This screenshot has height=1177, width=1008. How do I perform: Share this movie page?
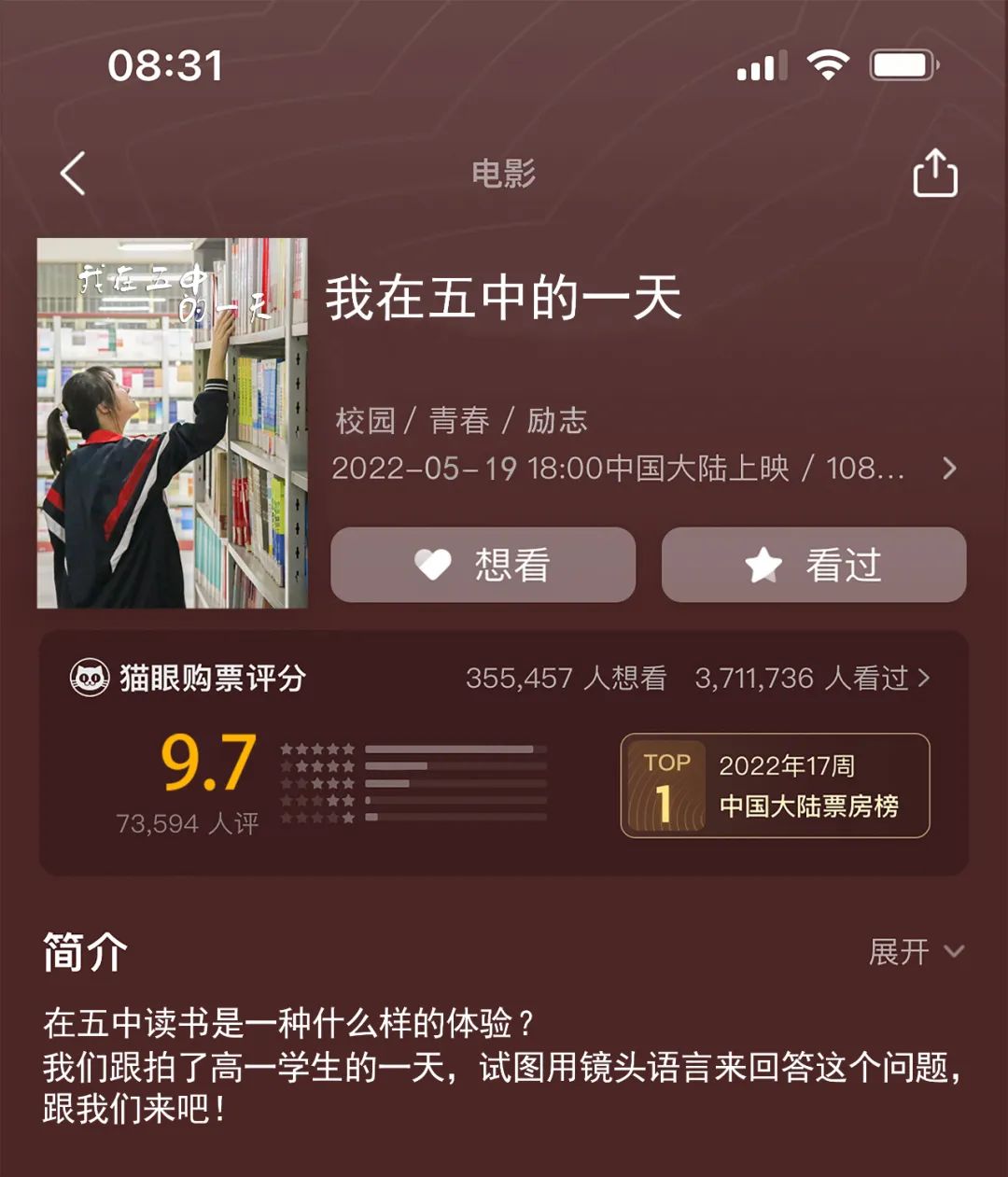coord(934,174)
